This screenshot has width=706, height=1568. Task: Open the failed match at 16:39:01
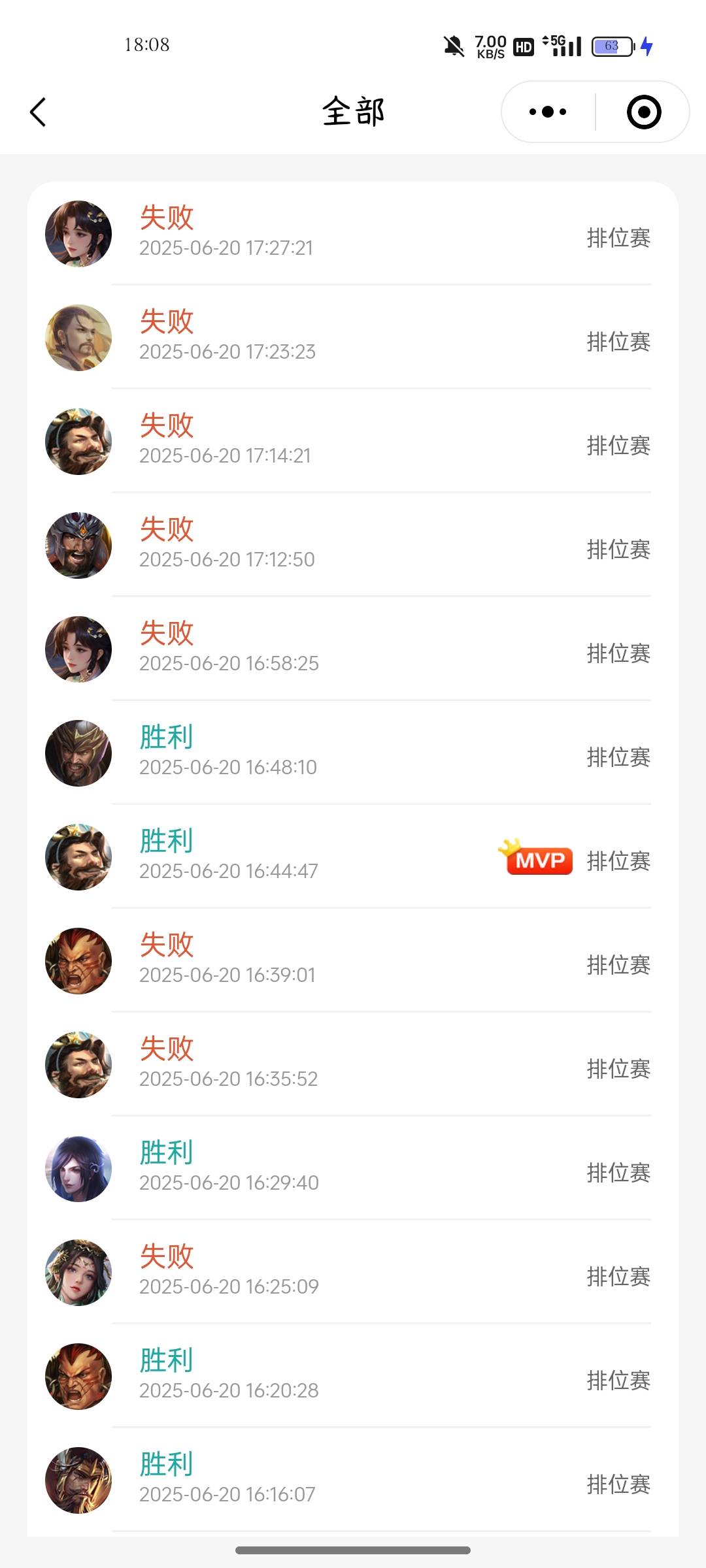(353, 960)
